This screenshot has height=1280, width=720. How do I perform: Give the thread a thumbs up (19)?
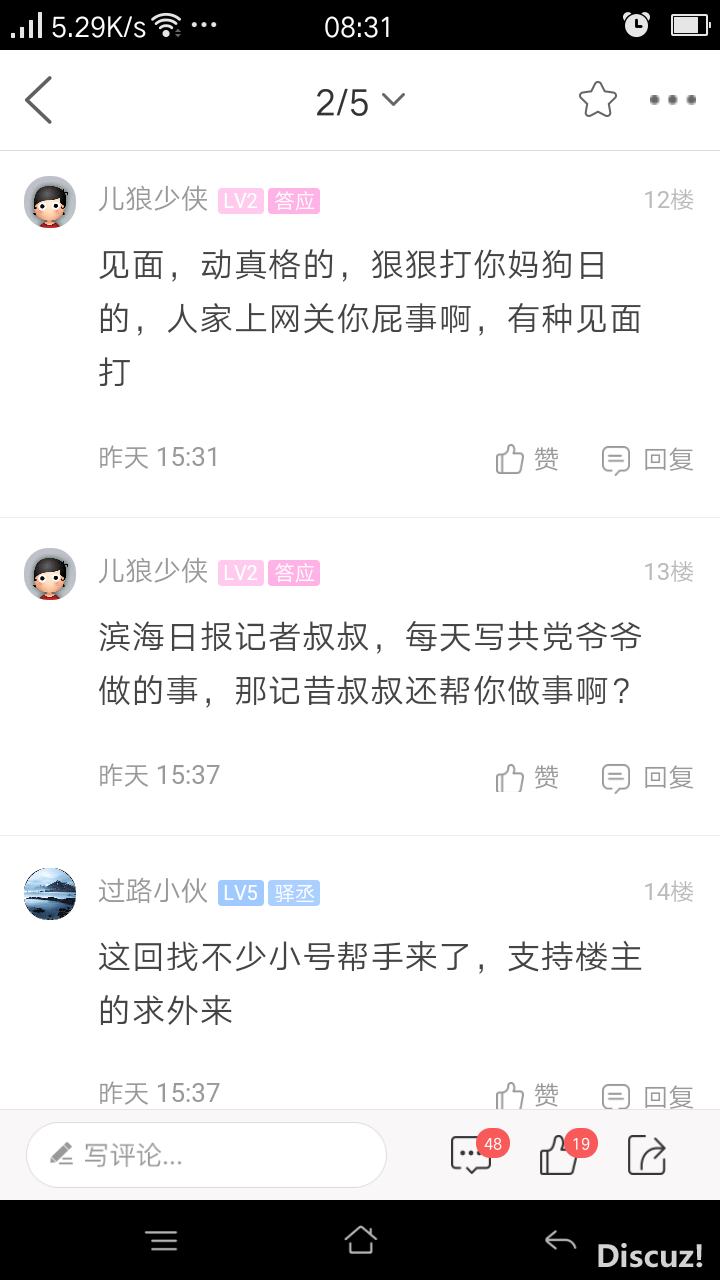click(x=560, y=1155)
